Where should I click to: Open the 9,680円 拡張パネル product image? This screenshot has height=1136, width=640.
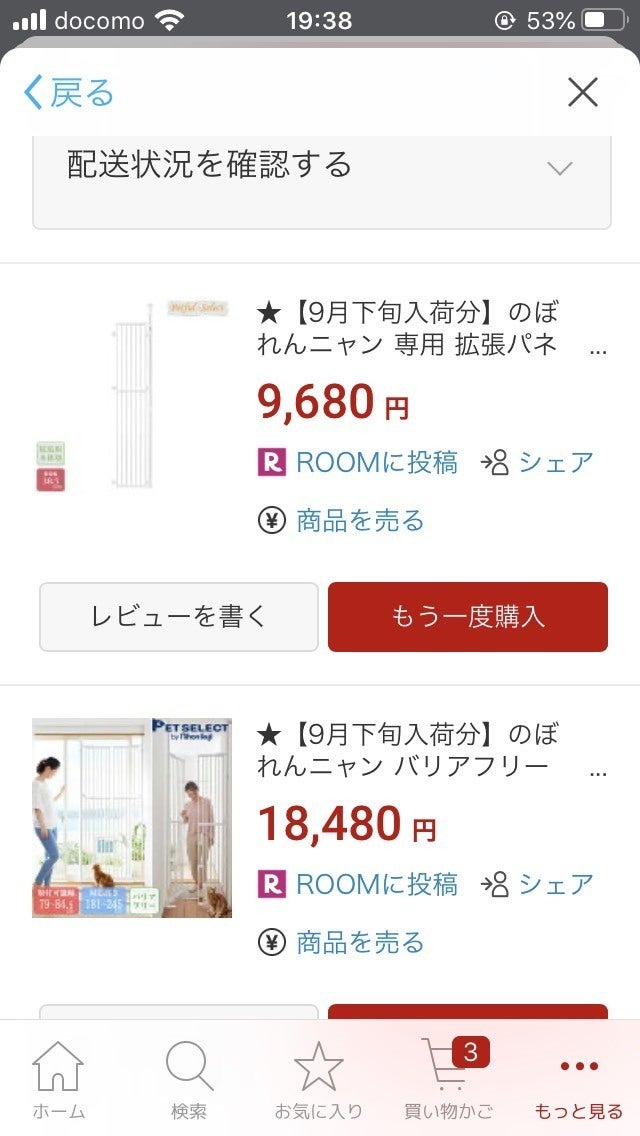click(132, 396)
